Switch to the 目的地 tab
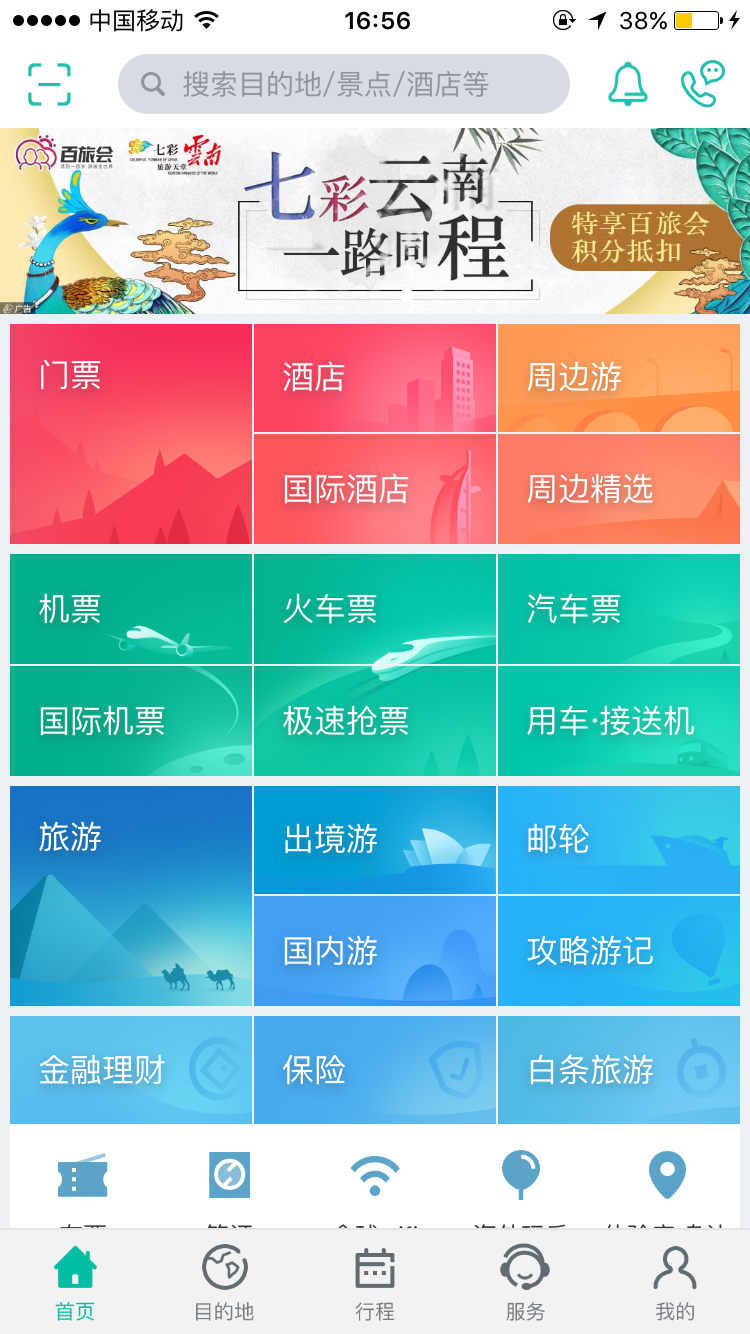This screenshot has height=1334, width=750. tap(224, 1283)
